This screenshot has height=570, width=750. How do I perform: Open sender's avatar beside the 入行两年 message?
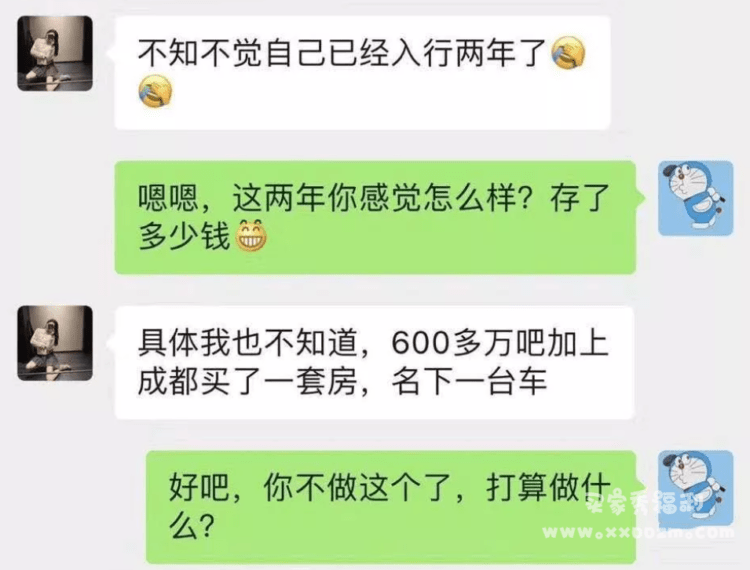pyautogui.click(x=55, y=53)
